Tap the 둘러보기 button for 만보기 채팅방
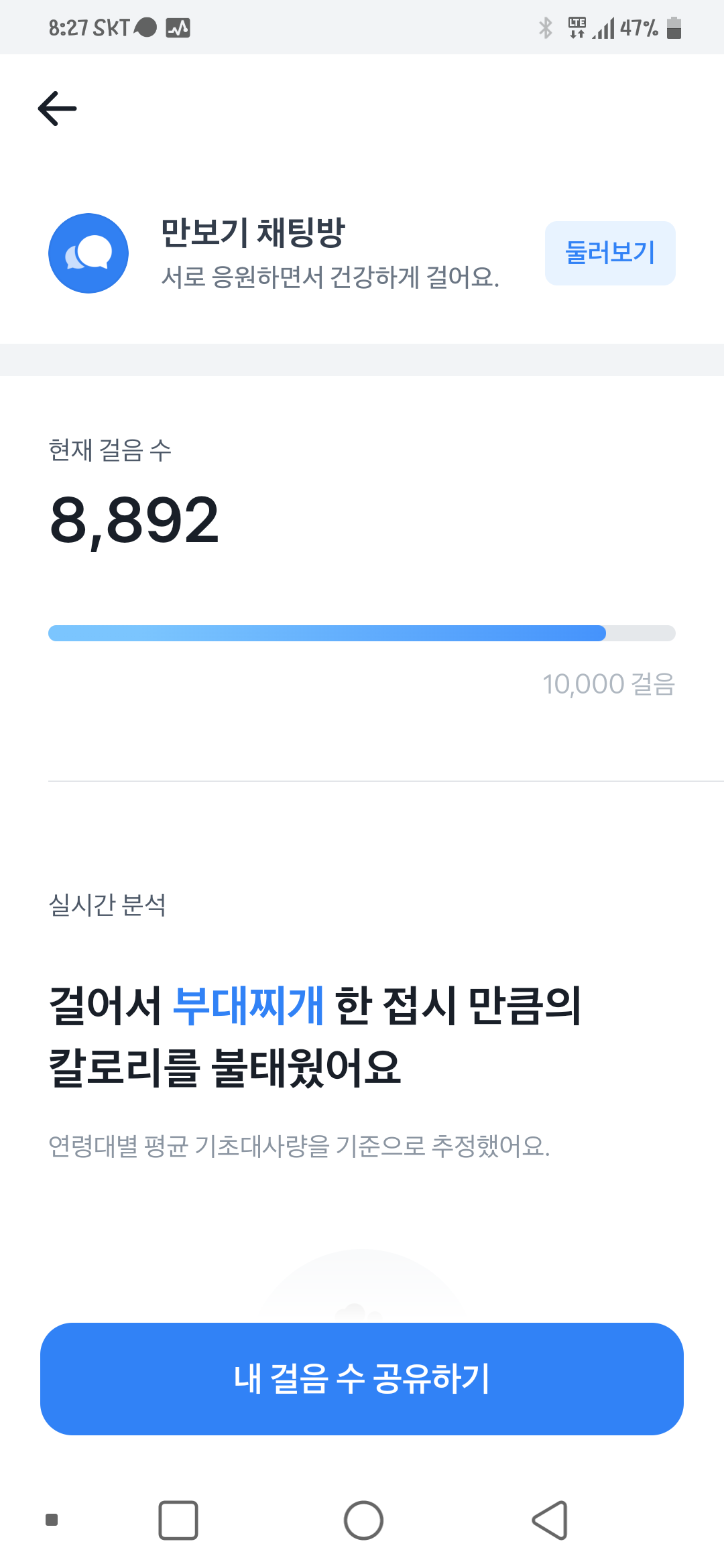The image size is (724, 1568). point(609,253)
